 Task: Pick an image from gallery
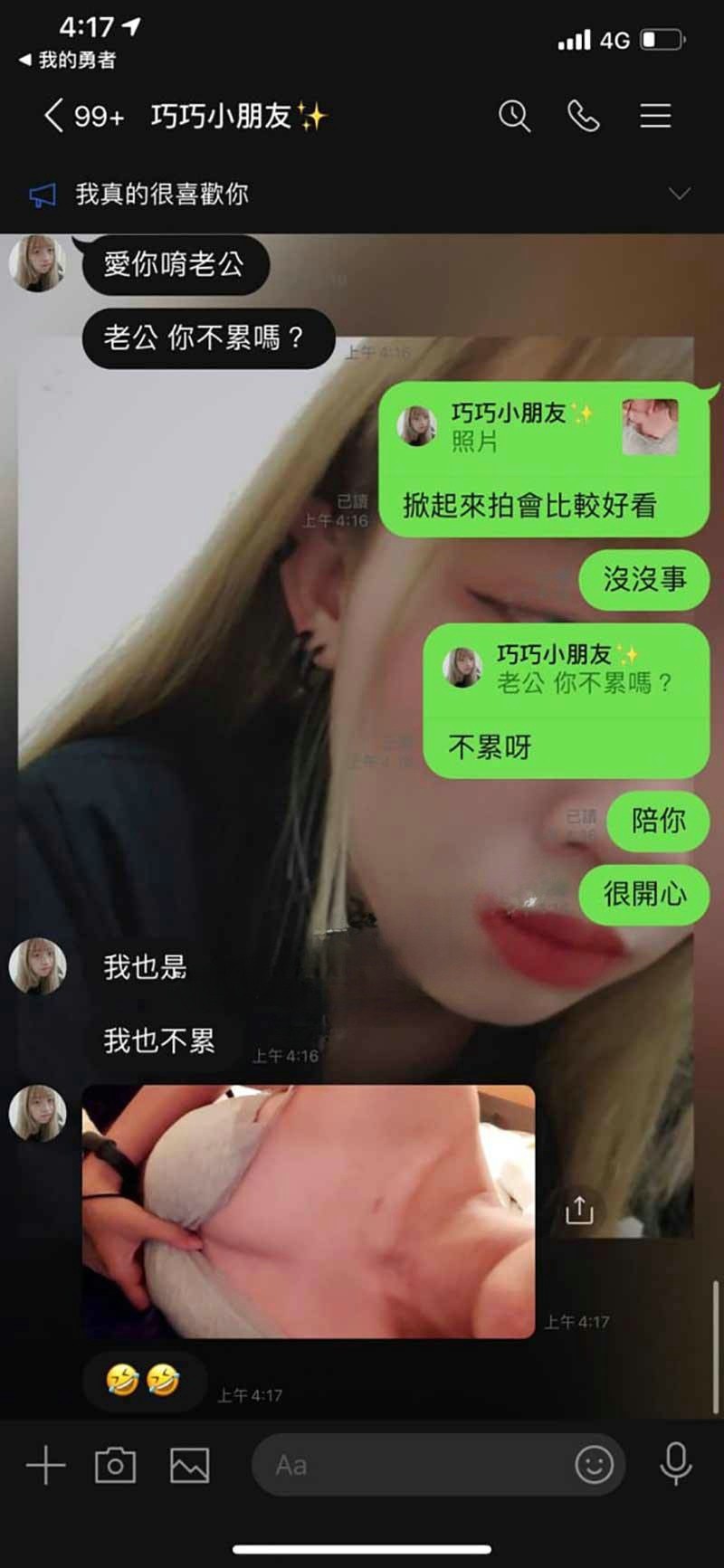coord(189,1465)
